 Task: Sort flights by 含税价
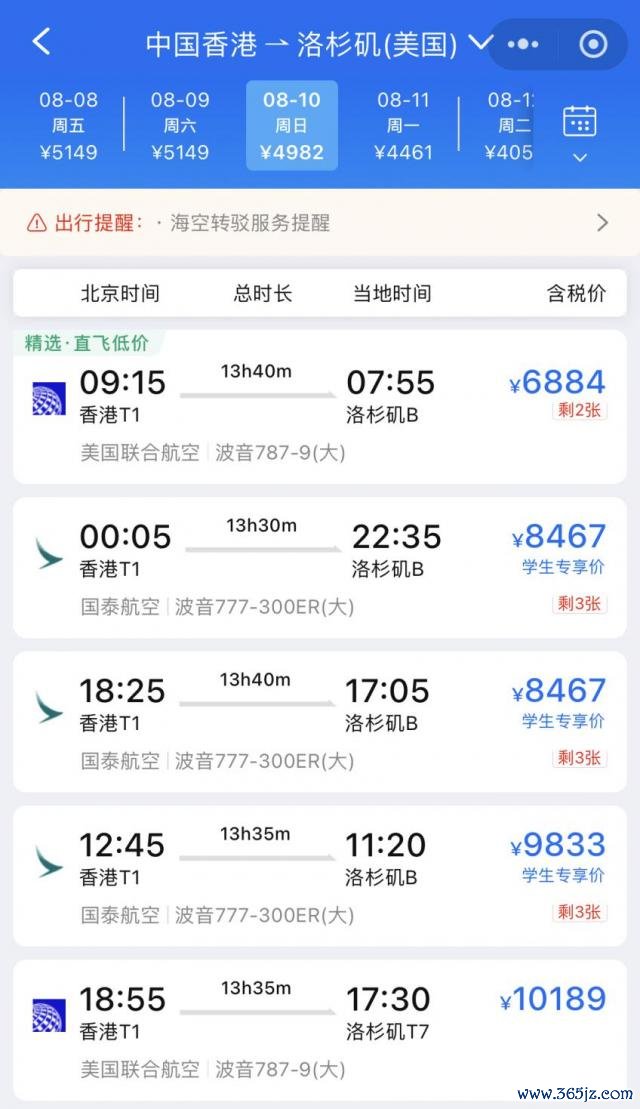[x=576, y=293]
